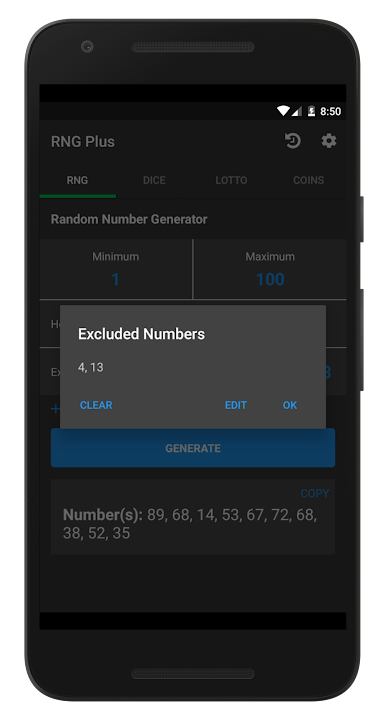Open the settings gear
This screenshot has width=386, height=719.
pos(329,141)
